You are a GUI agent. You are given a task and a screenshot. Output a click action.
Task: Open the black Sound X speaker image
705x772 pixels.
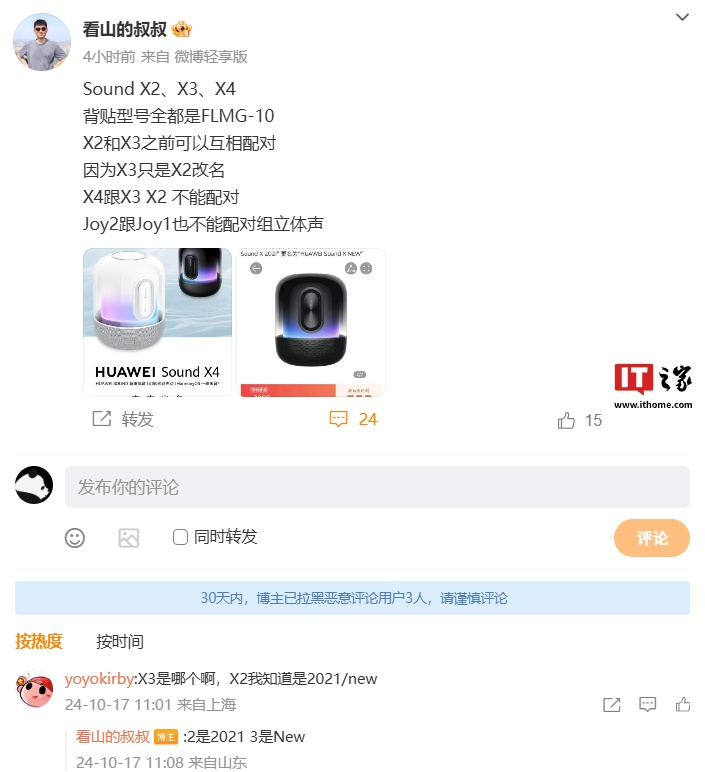(311, 322)
